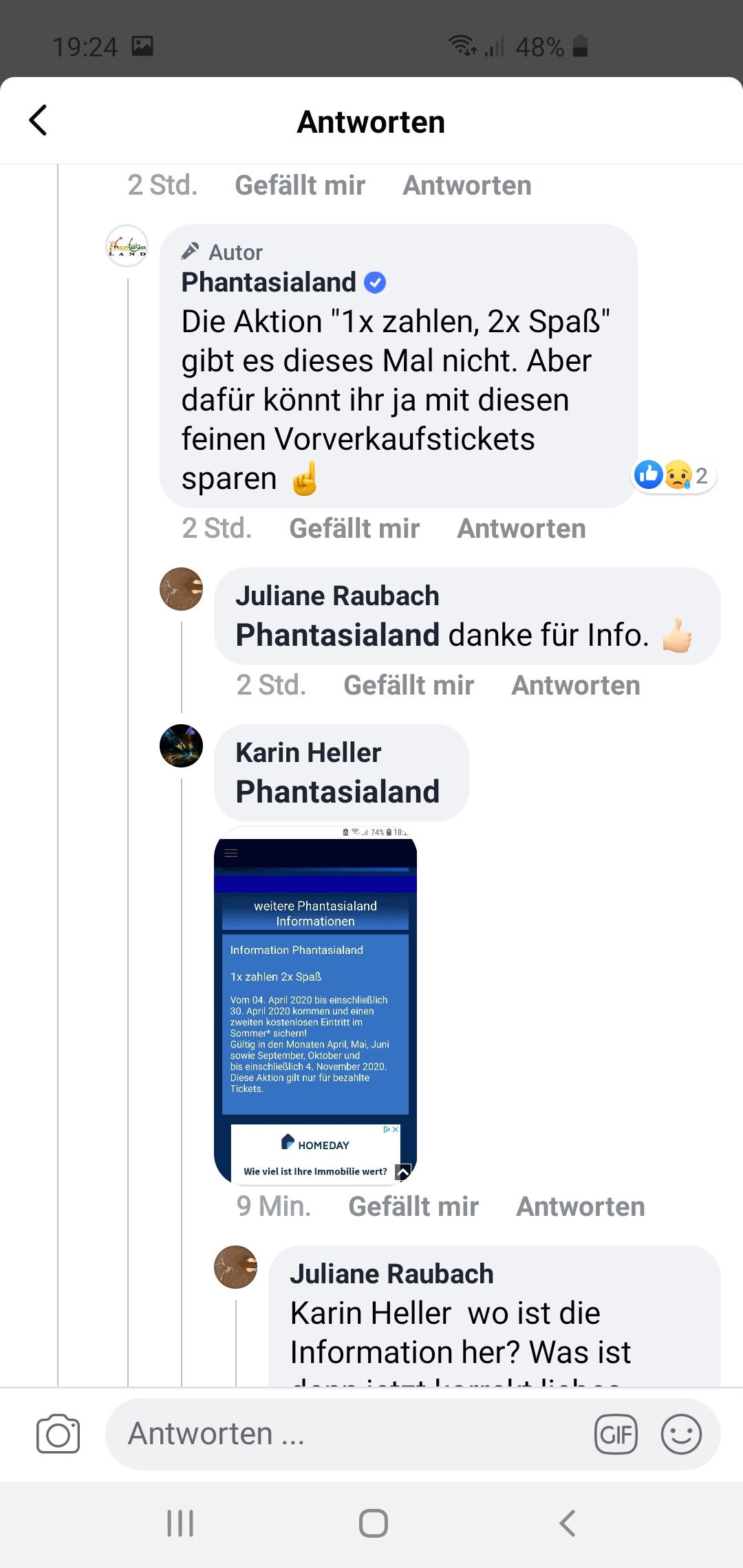Like Phantasialand's author comment
743x1568 pixels.
[x=354, y=529]
